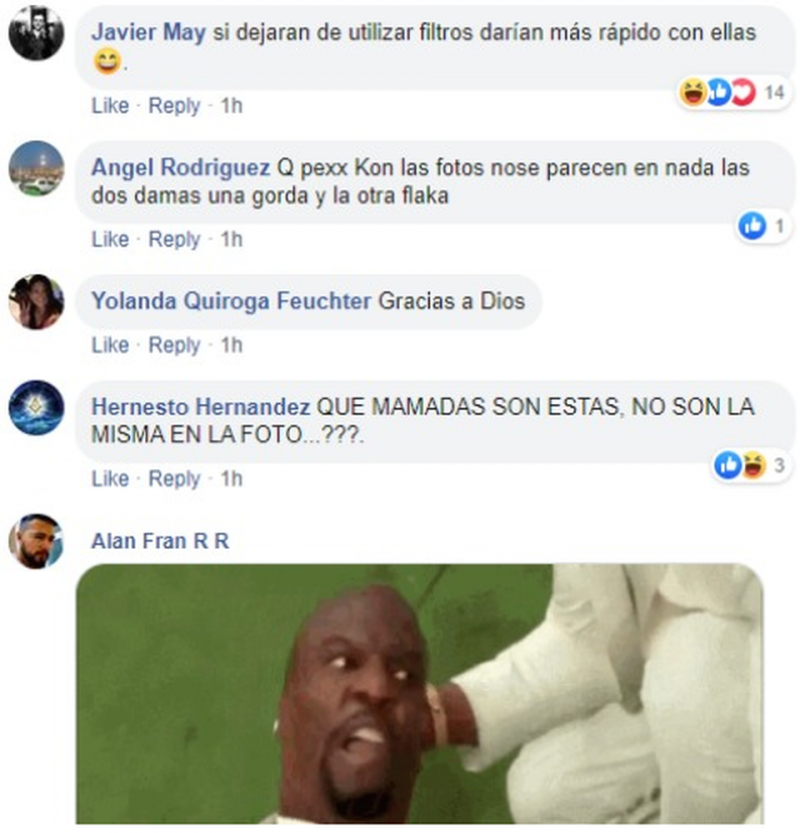Like Angel Rodriguez's comment
This screenshot has height=833, width=800.
click(110, 239)
